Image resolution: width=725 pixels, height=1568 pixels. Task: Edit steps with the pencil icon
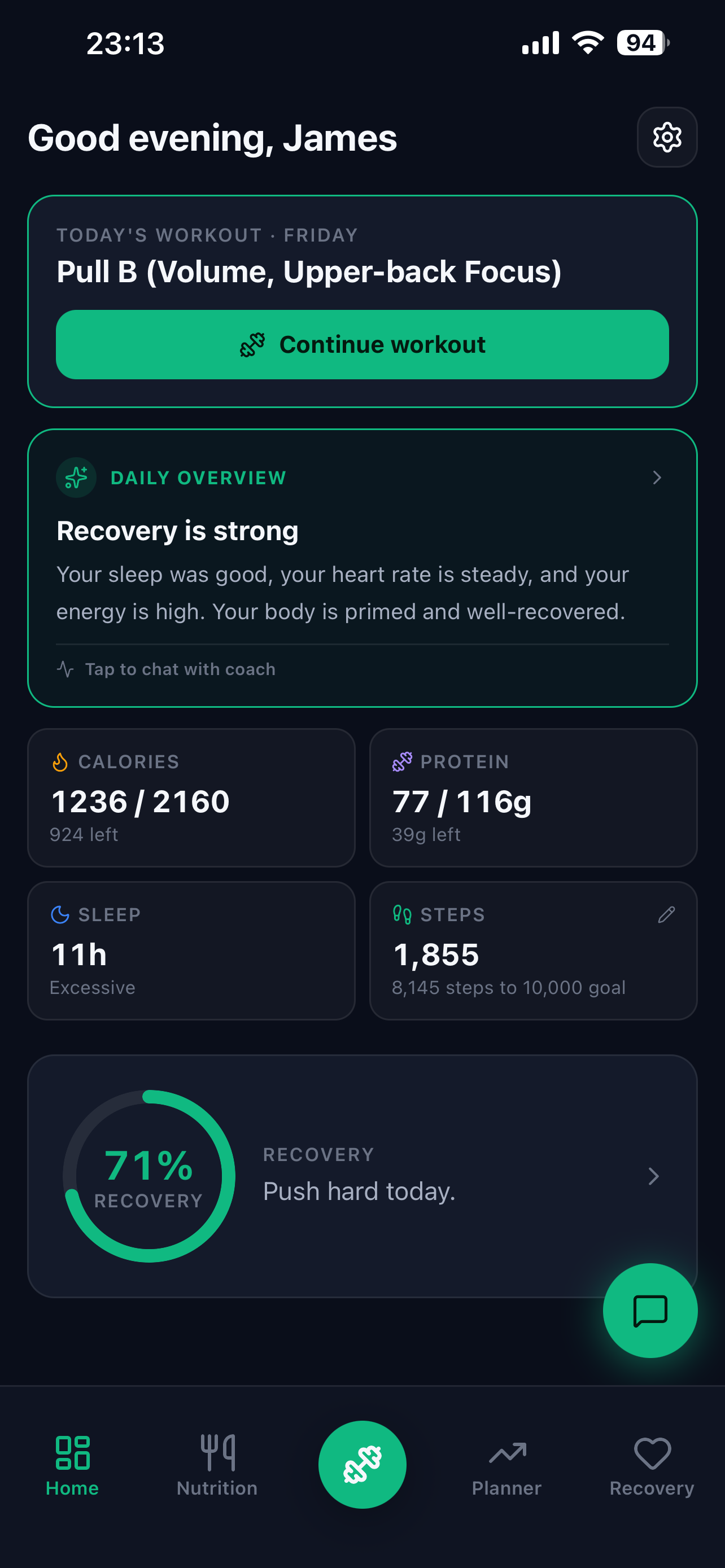[x=667, y=914]
